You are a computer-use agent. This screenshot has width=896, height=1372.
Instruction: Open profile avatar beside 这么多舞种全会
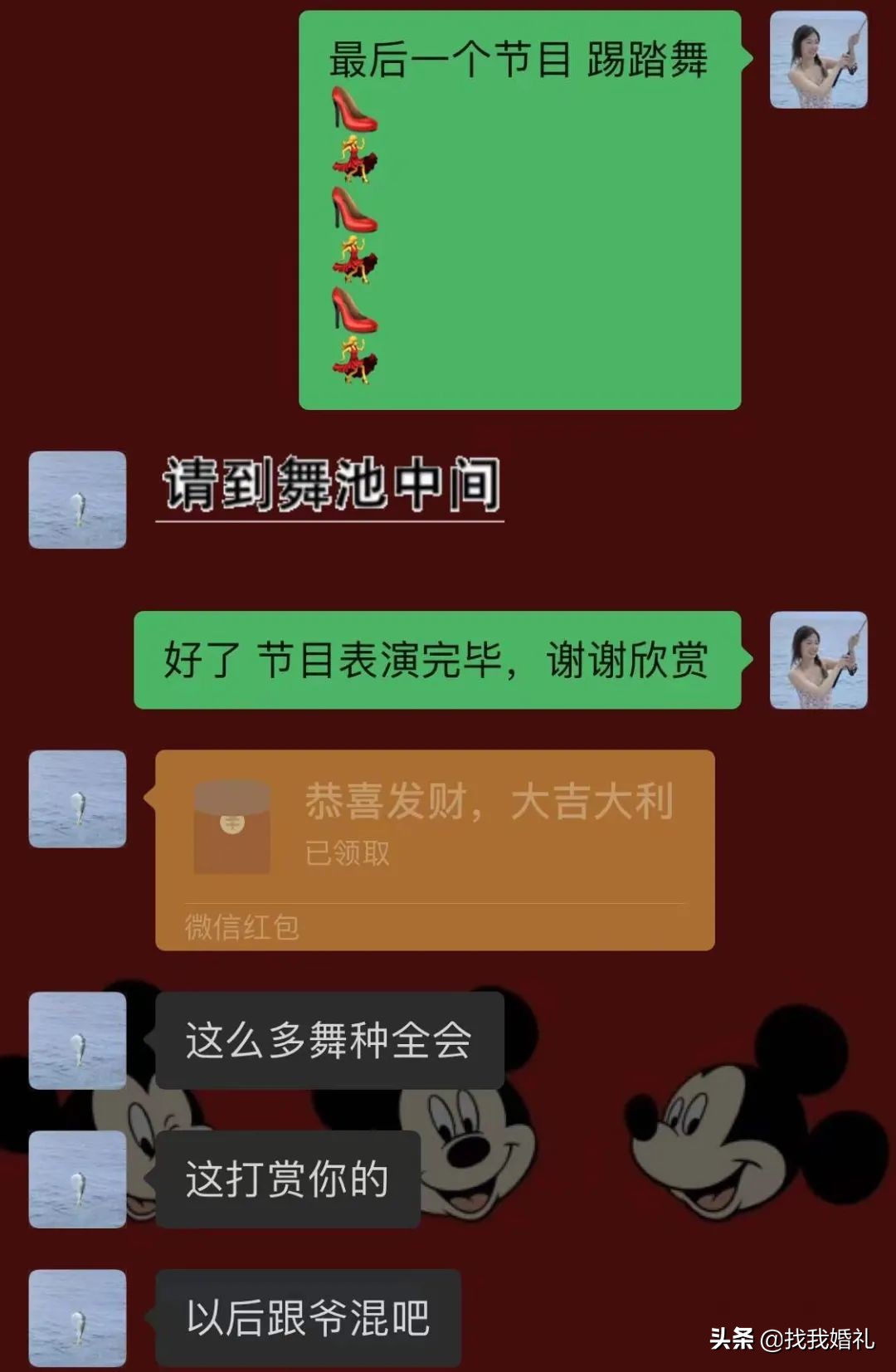tap(77, 1040)
